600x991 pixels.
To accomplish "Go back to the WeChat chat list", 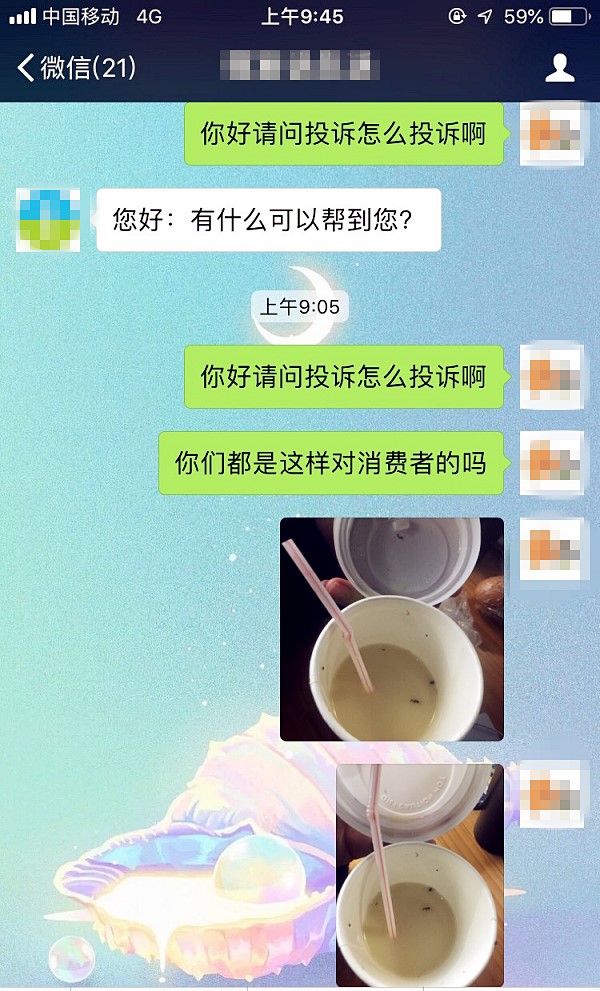I will point(75,68).
